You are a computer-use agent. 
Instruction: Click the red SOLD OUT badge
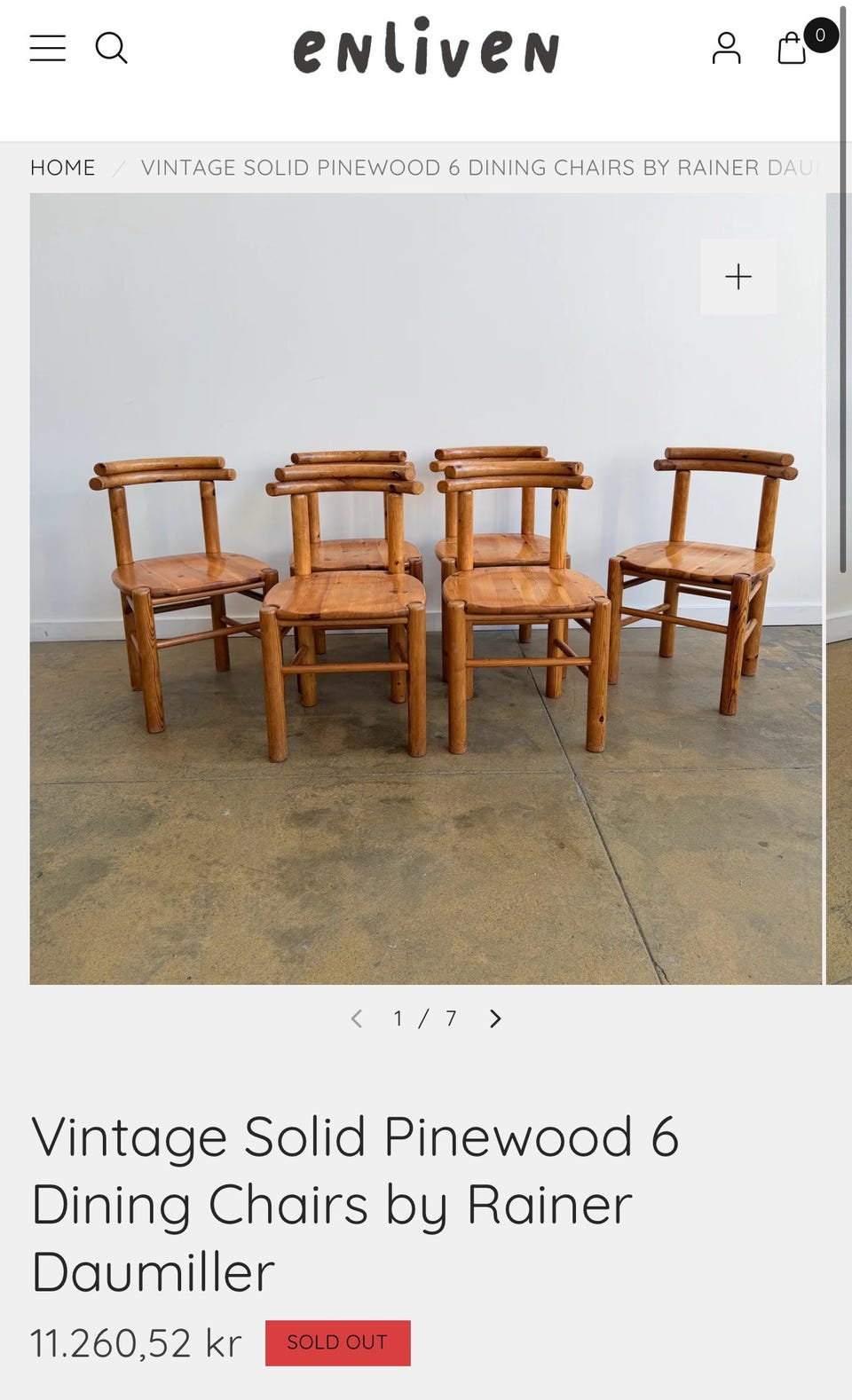click(336, 1342)
